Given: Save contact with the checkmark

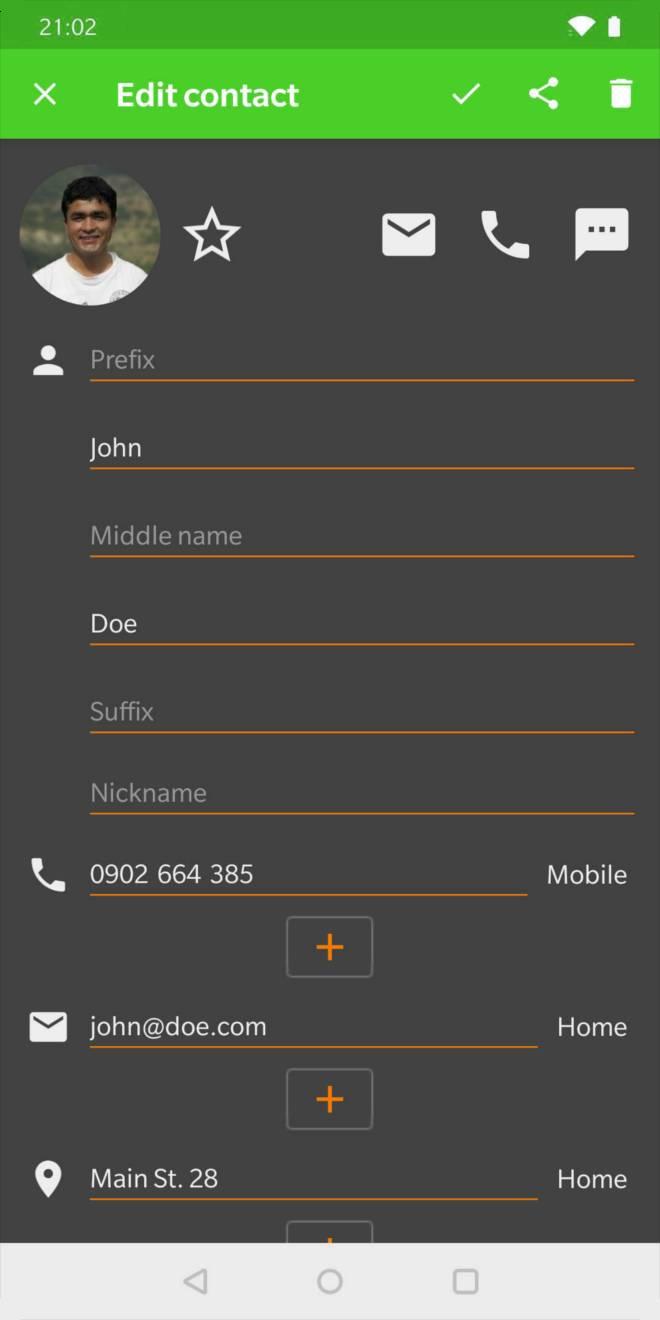Looking at the screenshot, I should [466, 94].
